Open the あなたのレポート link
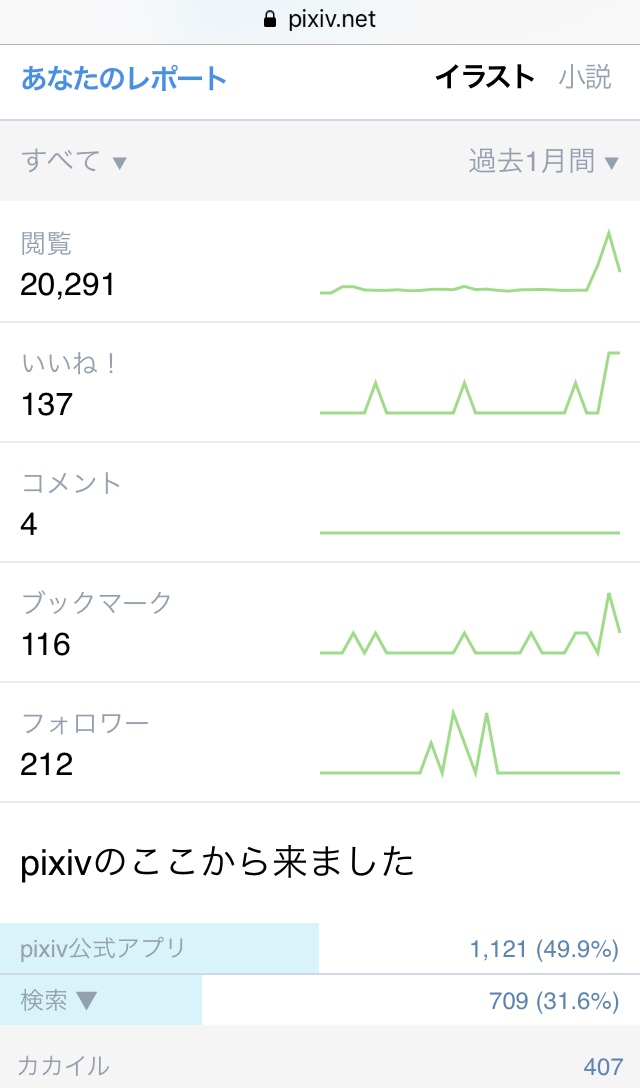 (124, 78)
